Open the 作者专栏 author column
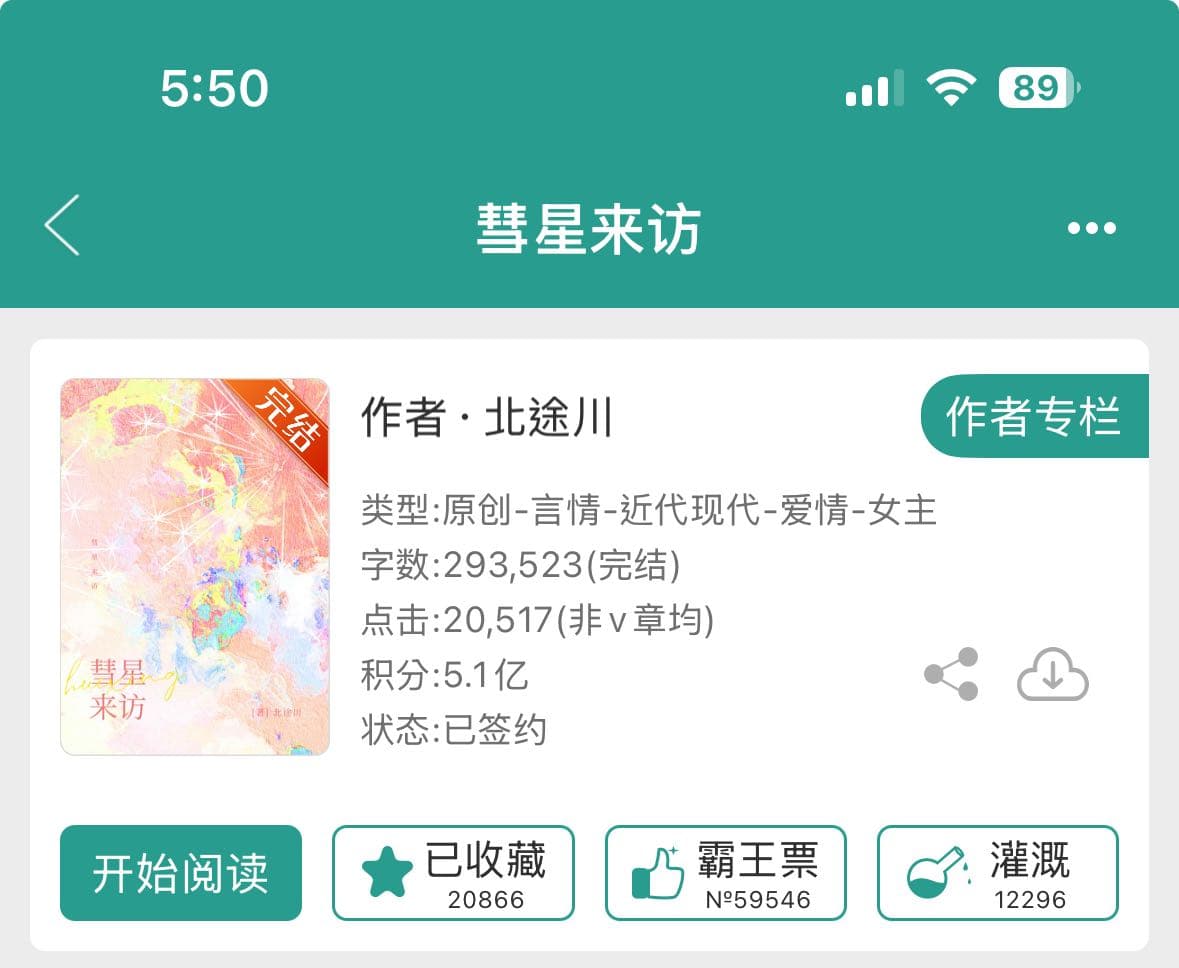Image resolution: width=1179 pixels, height=968 pixels. (1033, 416)
